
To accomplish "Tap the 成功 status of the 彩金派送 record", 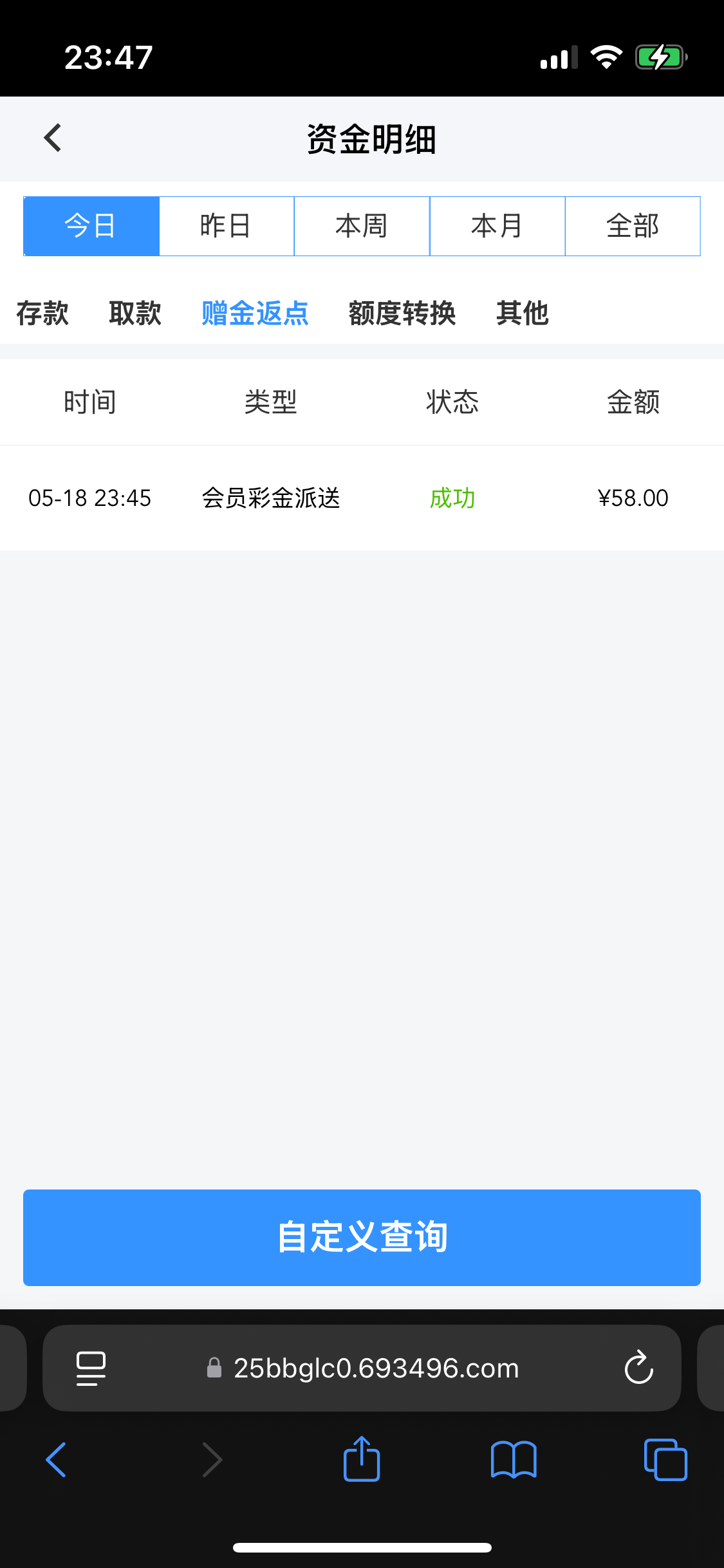I will (x=452, y=498).
